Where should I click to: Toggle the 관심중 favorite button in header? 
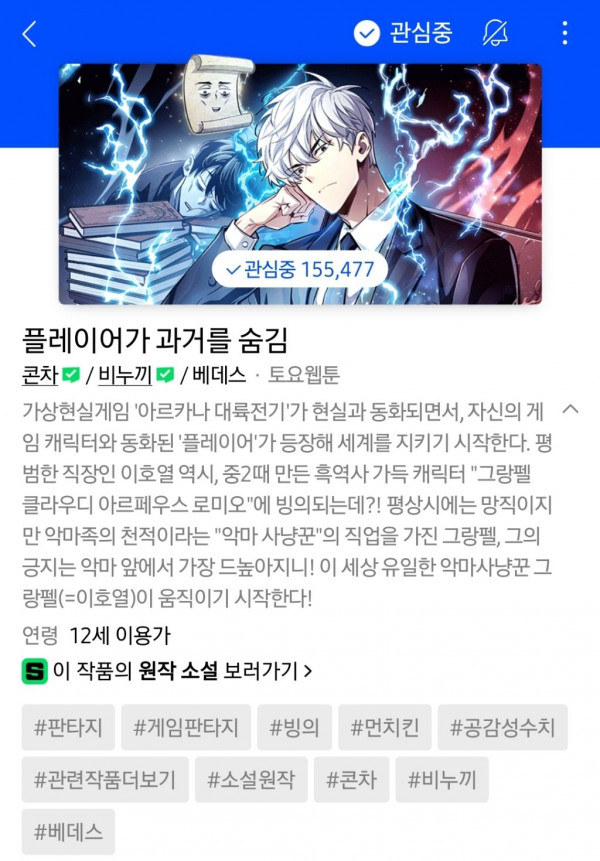403,33
